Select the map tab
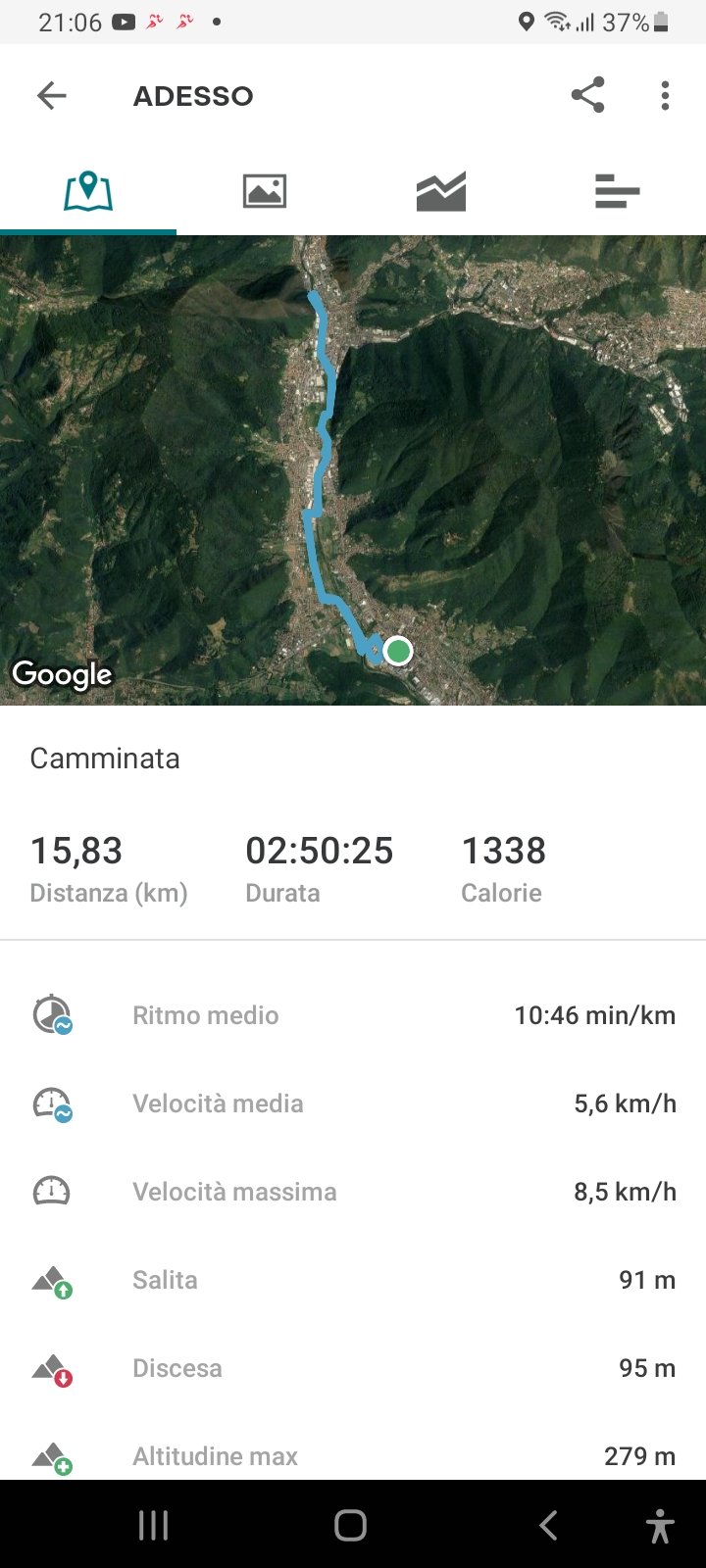The width and height of the screenshot is (706, 1568). coord(88,191)
